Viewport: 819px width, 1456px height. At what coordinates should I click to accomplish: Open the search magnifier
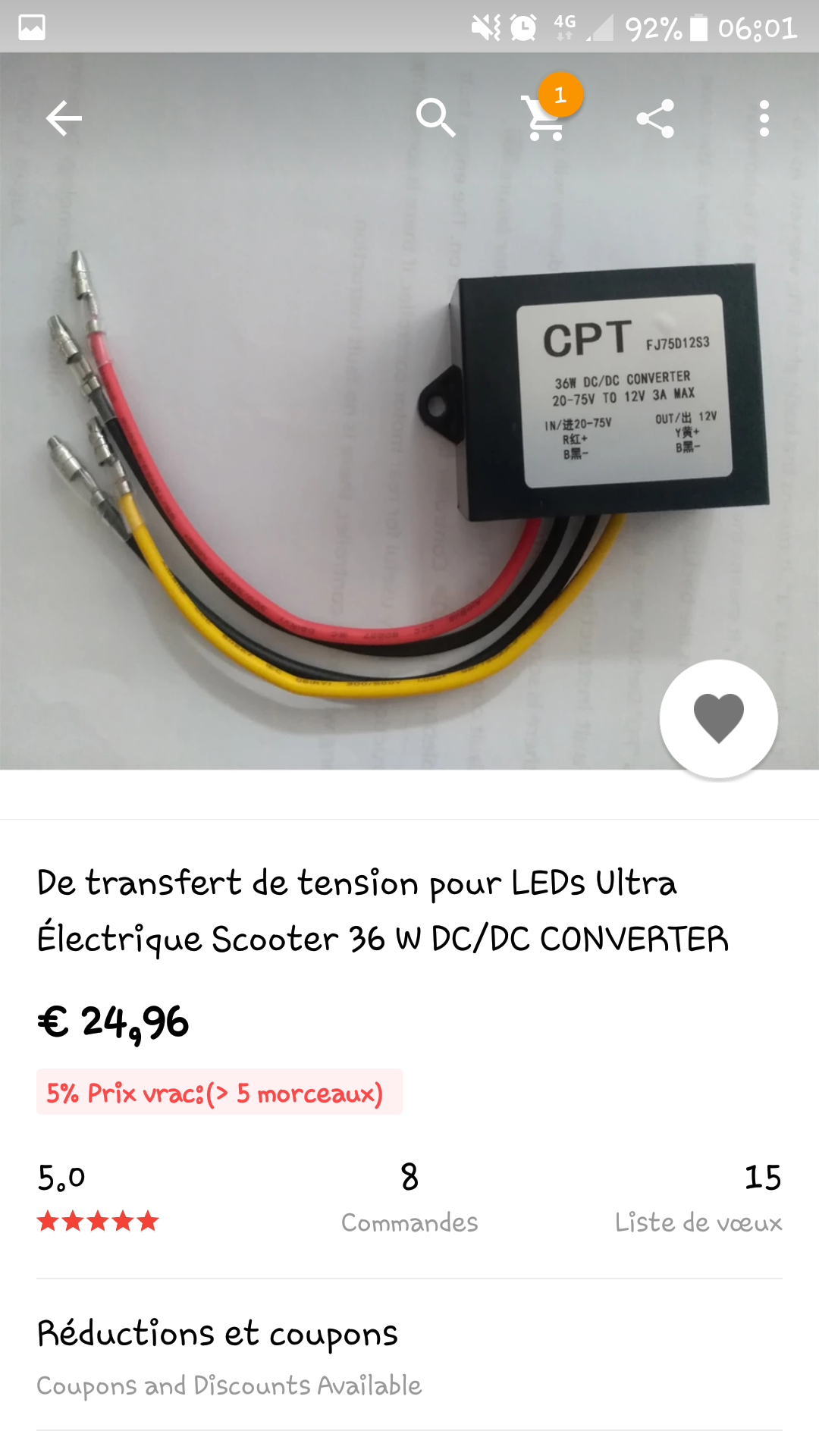436,118
